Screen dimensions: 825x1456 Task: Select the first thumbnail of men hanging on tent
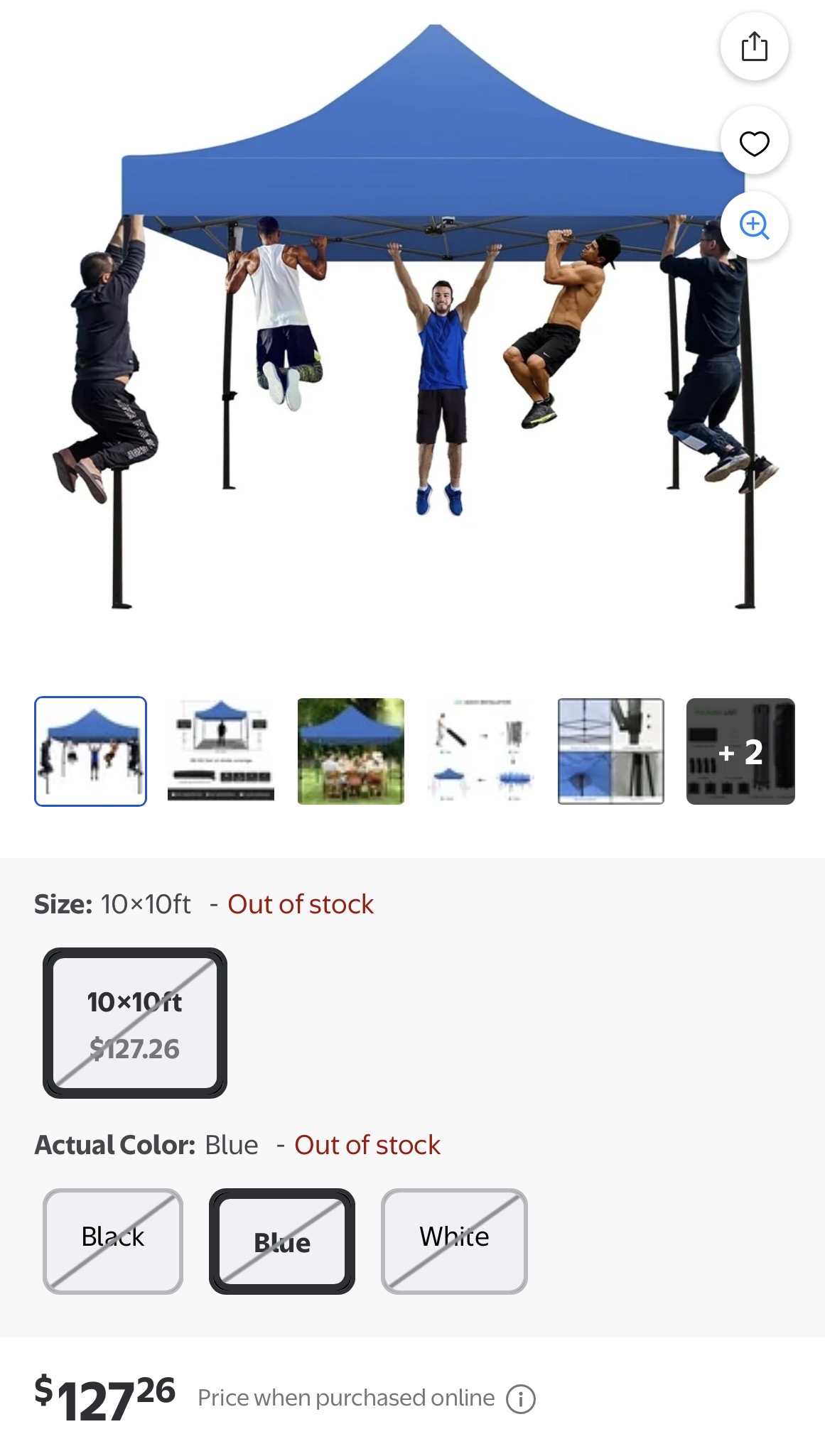[91, 751]
